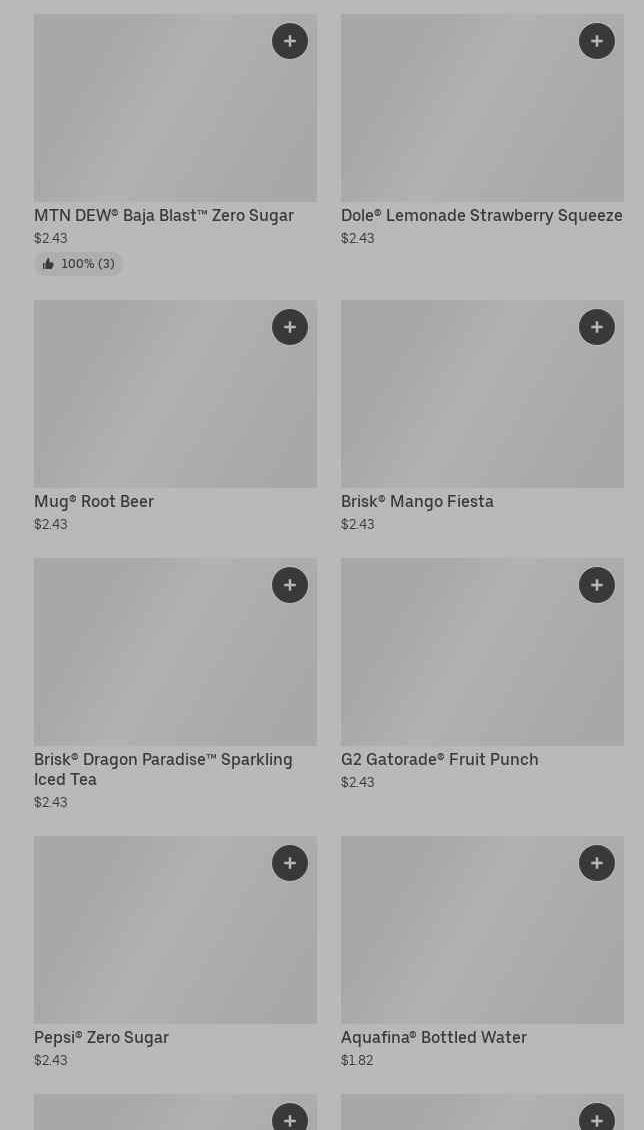The width and height of the screenshot is (644, 1130).
Task: View Aquafina Bottled Water details
Action: click(x=433, y=1037)
